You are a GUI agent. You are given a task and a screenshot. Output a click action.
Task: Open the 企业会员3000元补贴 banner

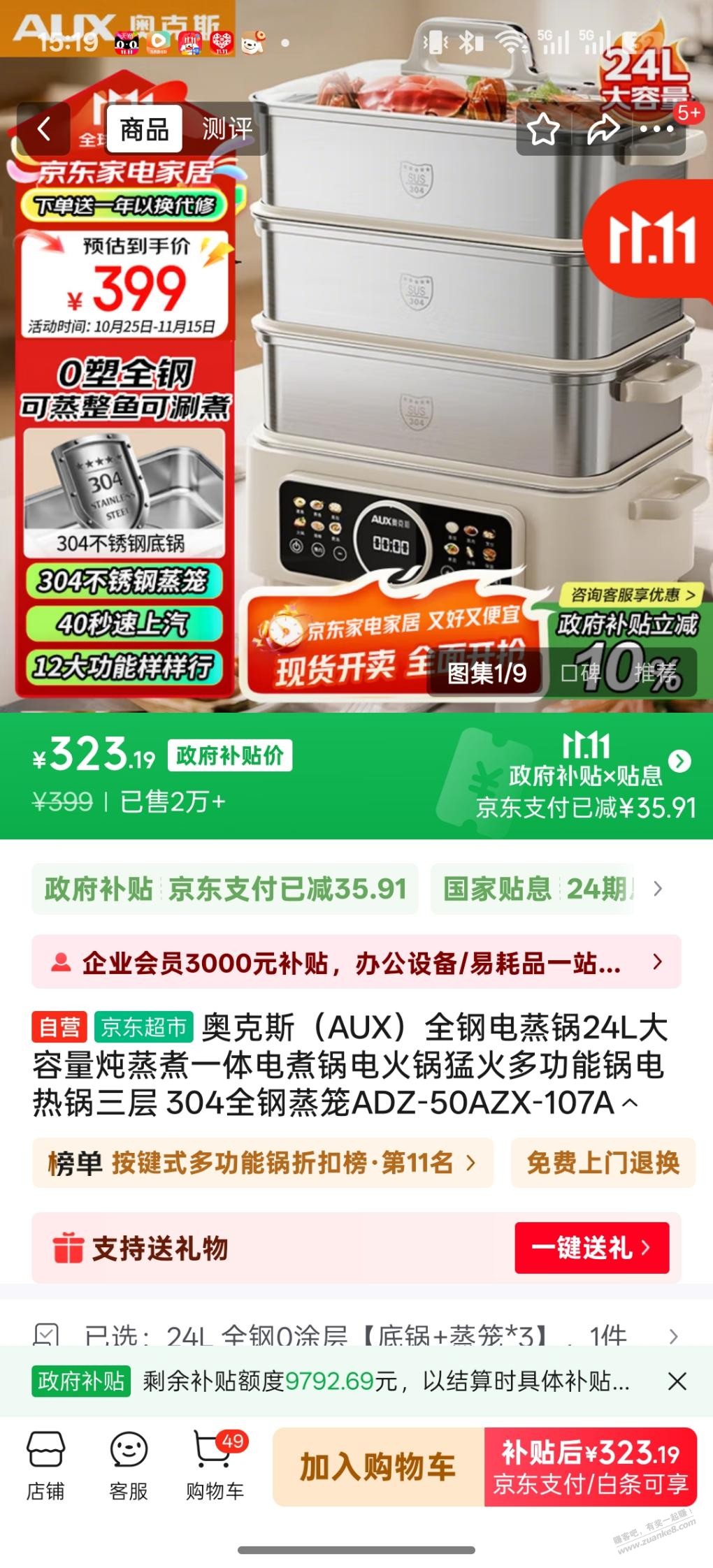[356, 962]
